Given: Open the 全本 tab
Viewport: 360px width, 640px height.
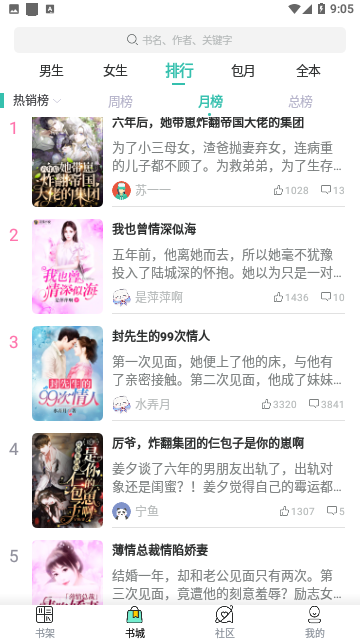Looking at the screenshot, I should [308, 71].
